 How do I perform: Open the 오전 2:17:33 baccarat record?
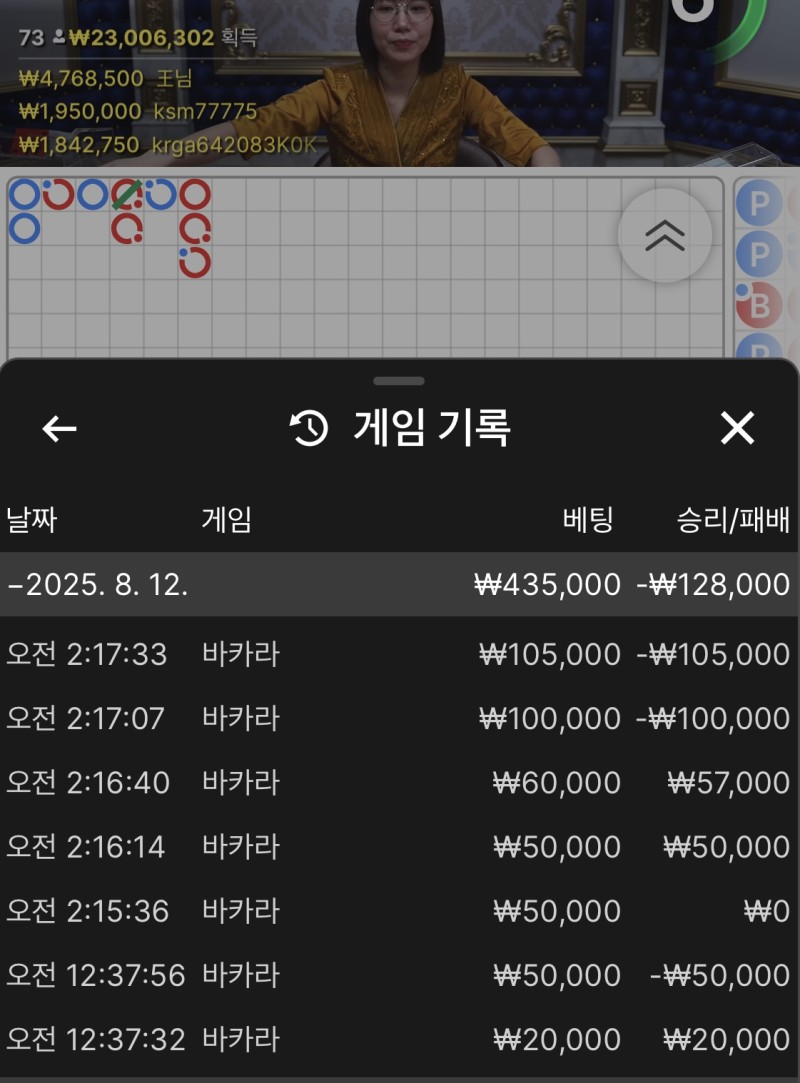pos(398,654)
